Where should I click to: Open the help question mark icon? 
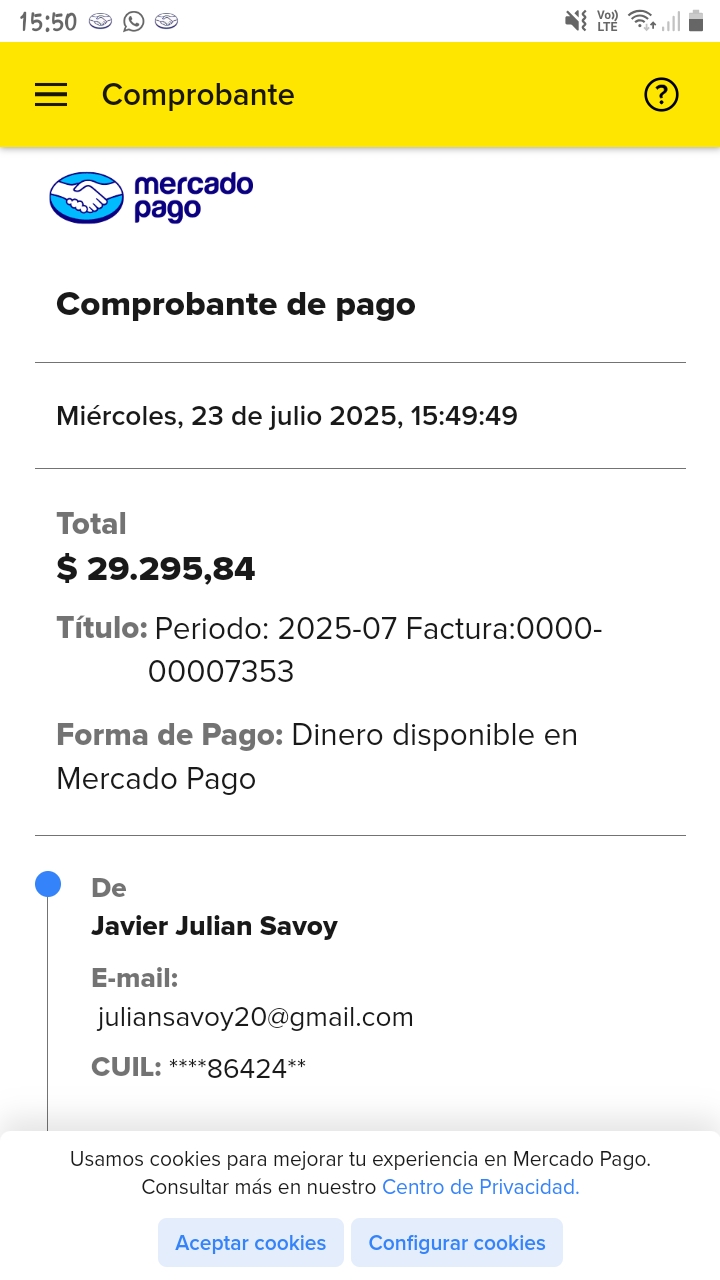coord(661,95)
